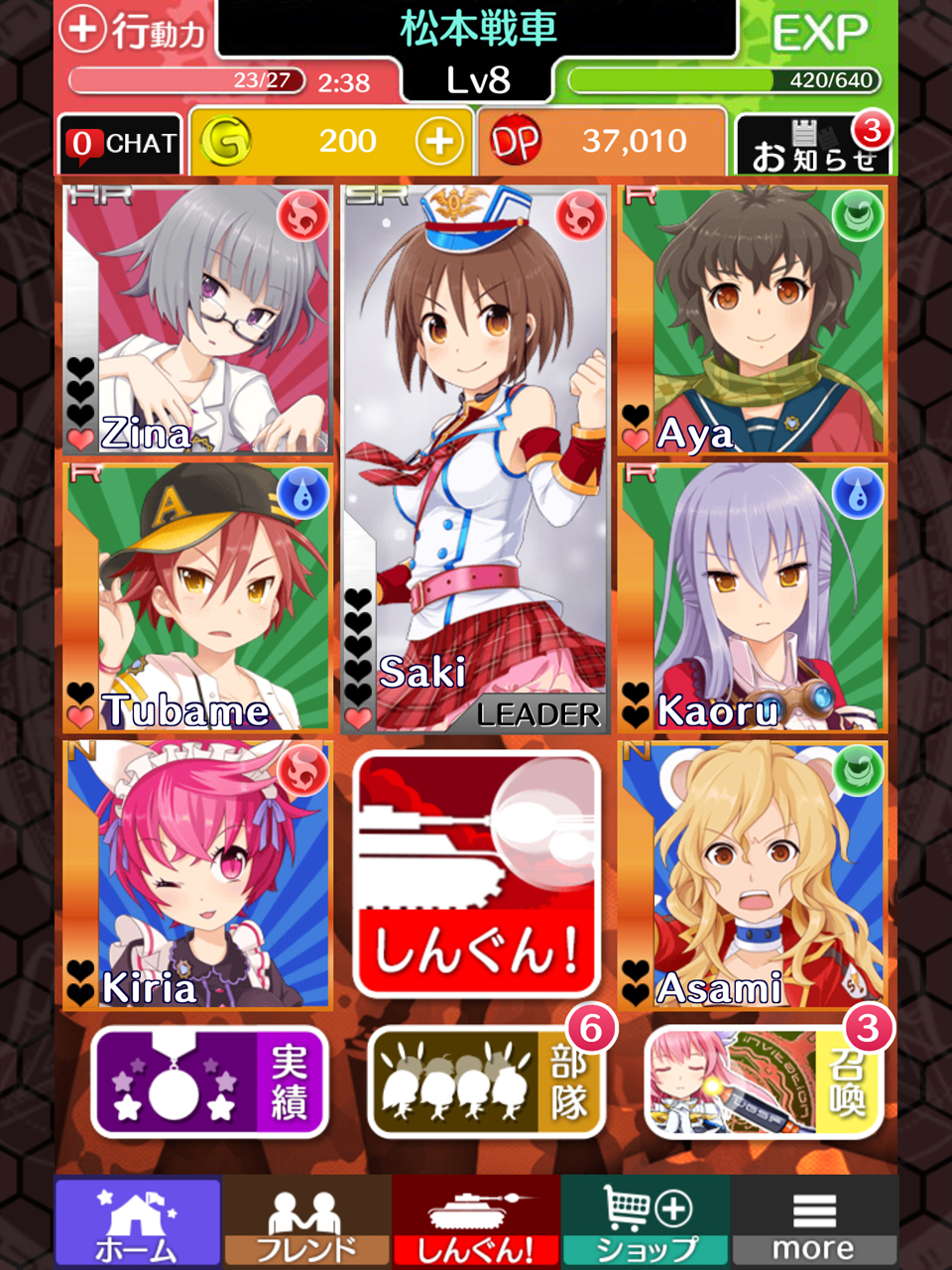952x1270 pixels.
Task: Open Zina's character card
Action: (196, 319)
